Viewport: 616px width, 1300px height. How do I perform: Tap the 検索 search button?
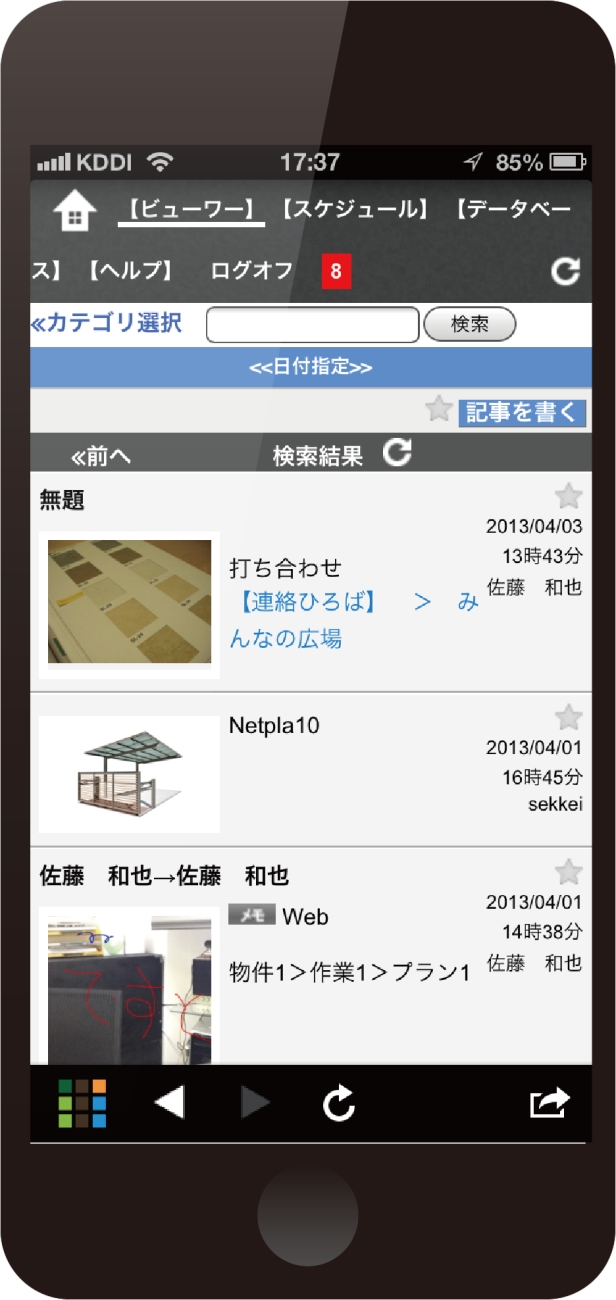[469, 324]
